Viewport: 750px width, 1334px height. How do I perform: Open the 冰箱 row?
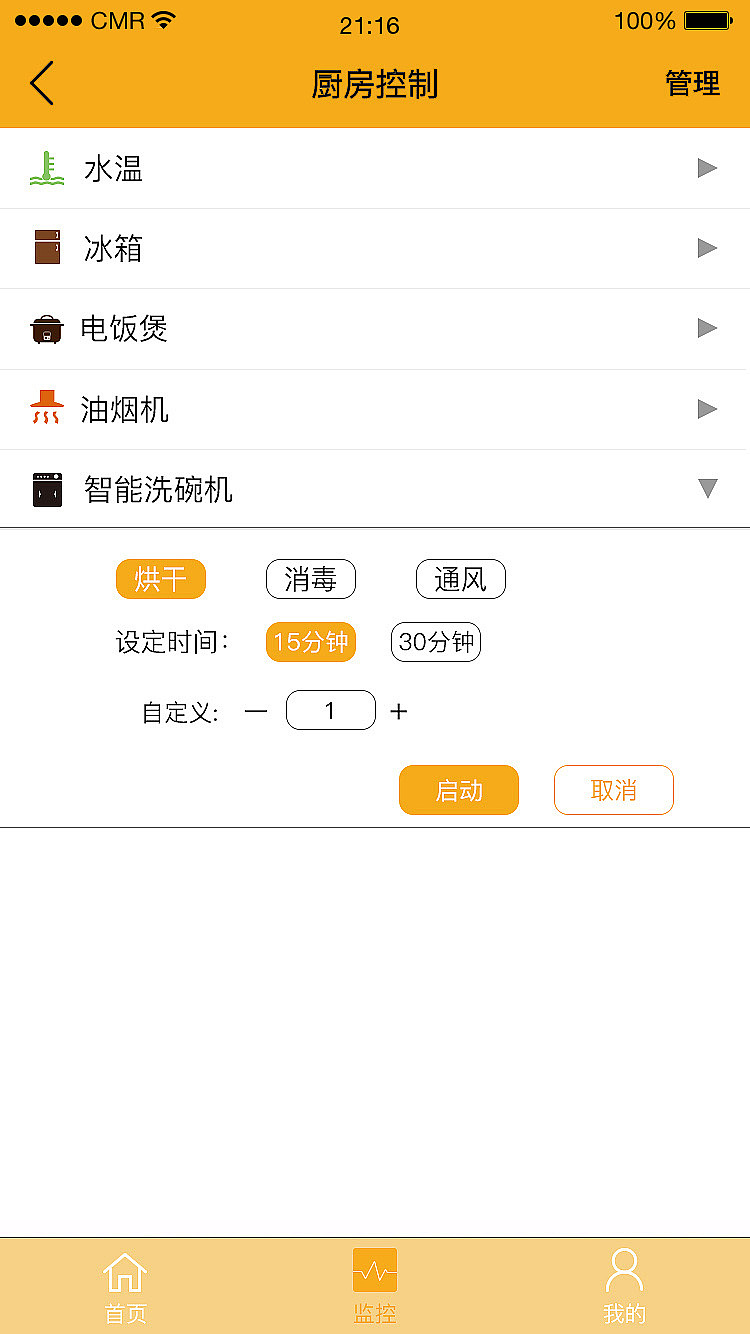(375, 248)
